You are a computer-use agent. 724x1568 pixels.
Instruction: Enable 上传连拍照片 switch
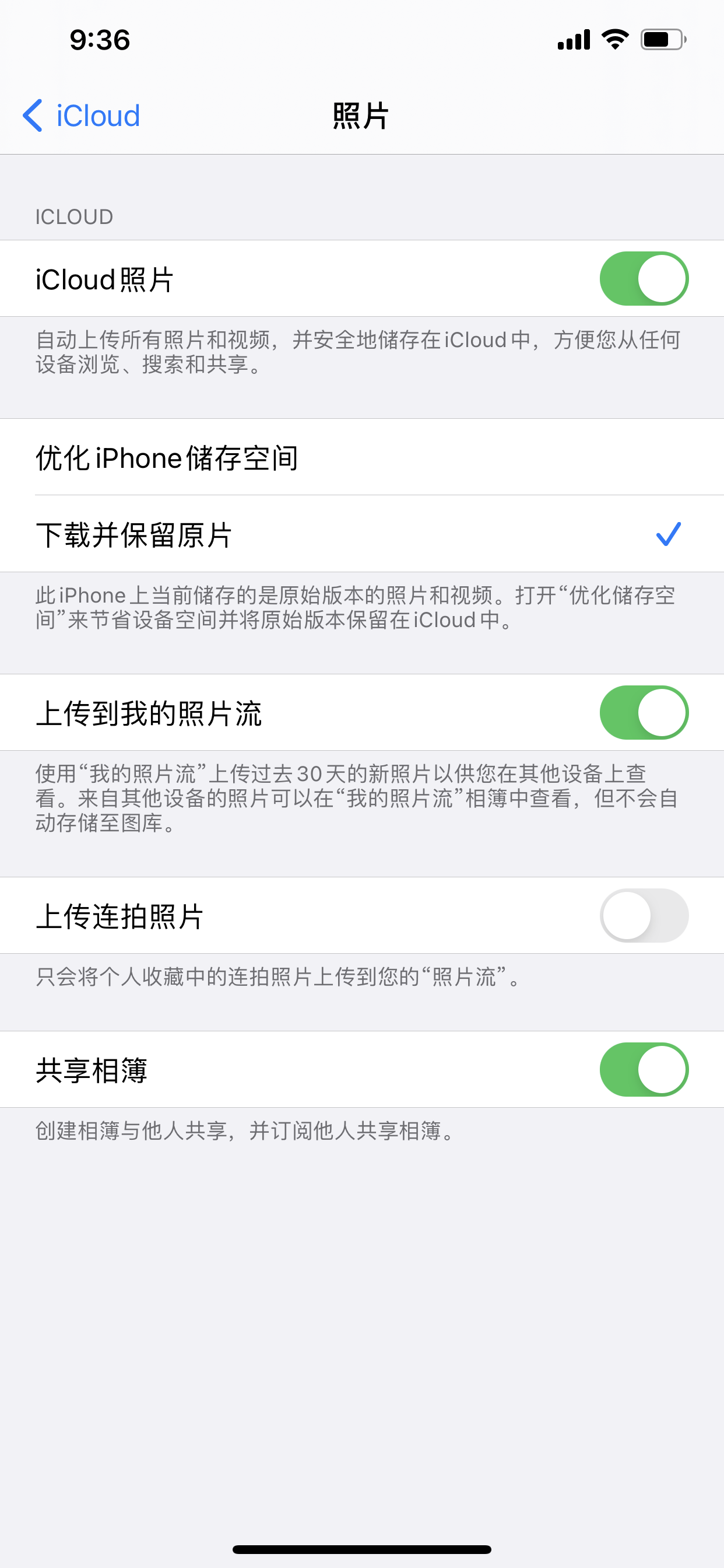coord(643,915)
